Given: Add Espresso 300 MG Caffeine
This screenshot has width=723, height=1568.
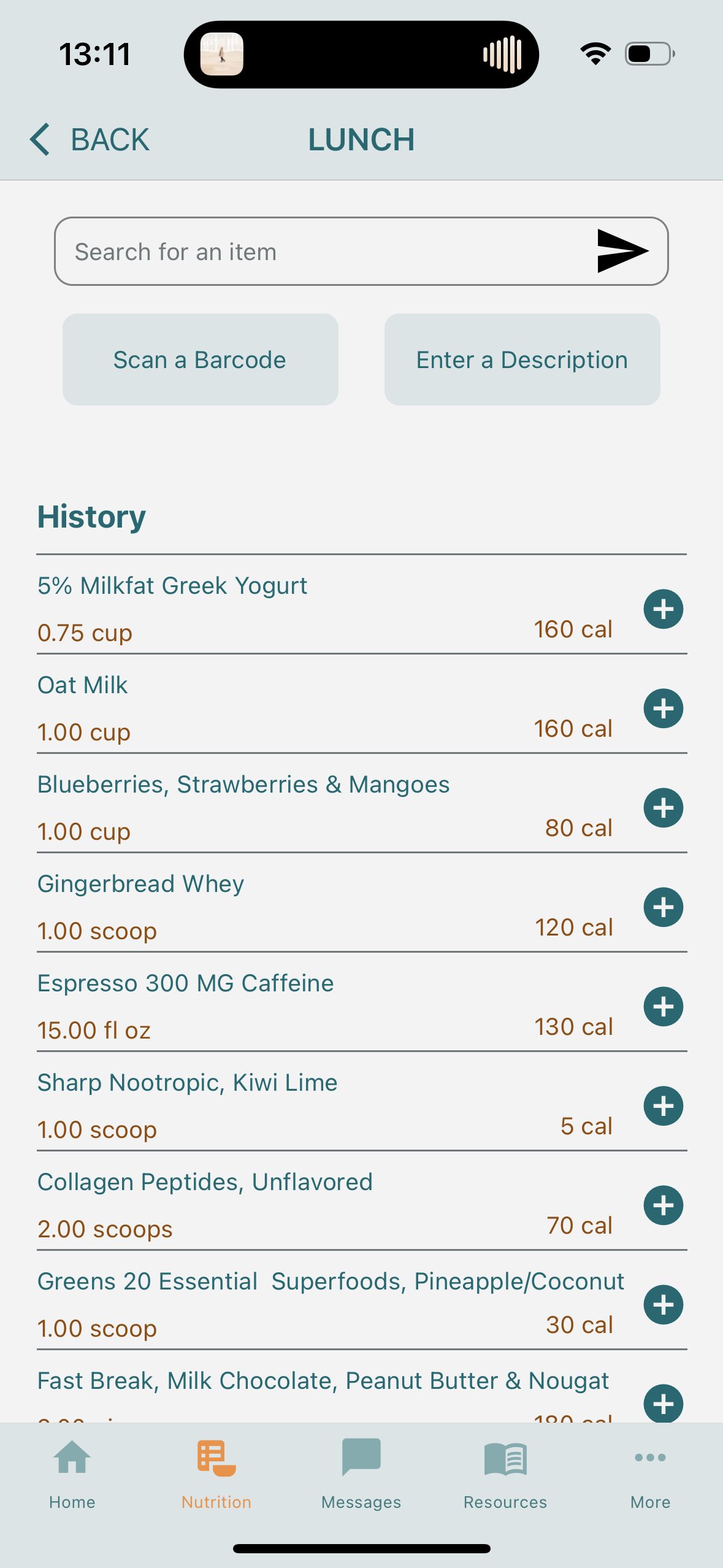Looking at the screenshot, I should point(663,1007).
